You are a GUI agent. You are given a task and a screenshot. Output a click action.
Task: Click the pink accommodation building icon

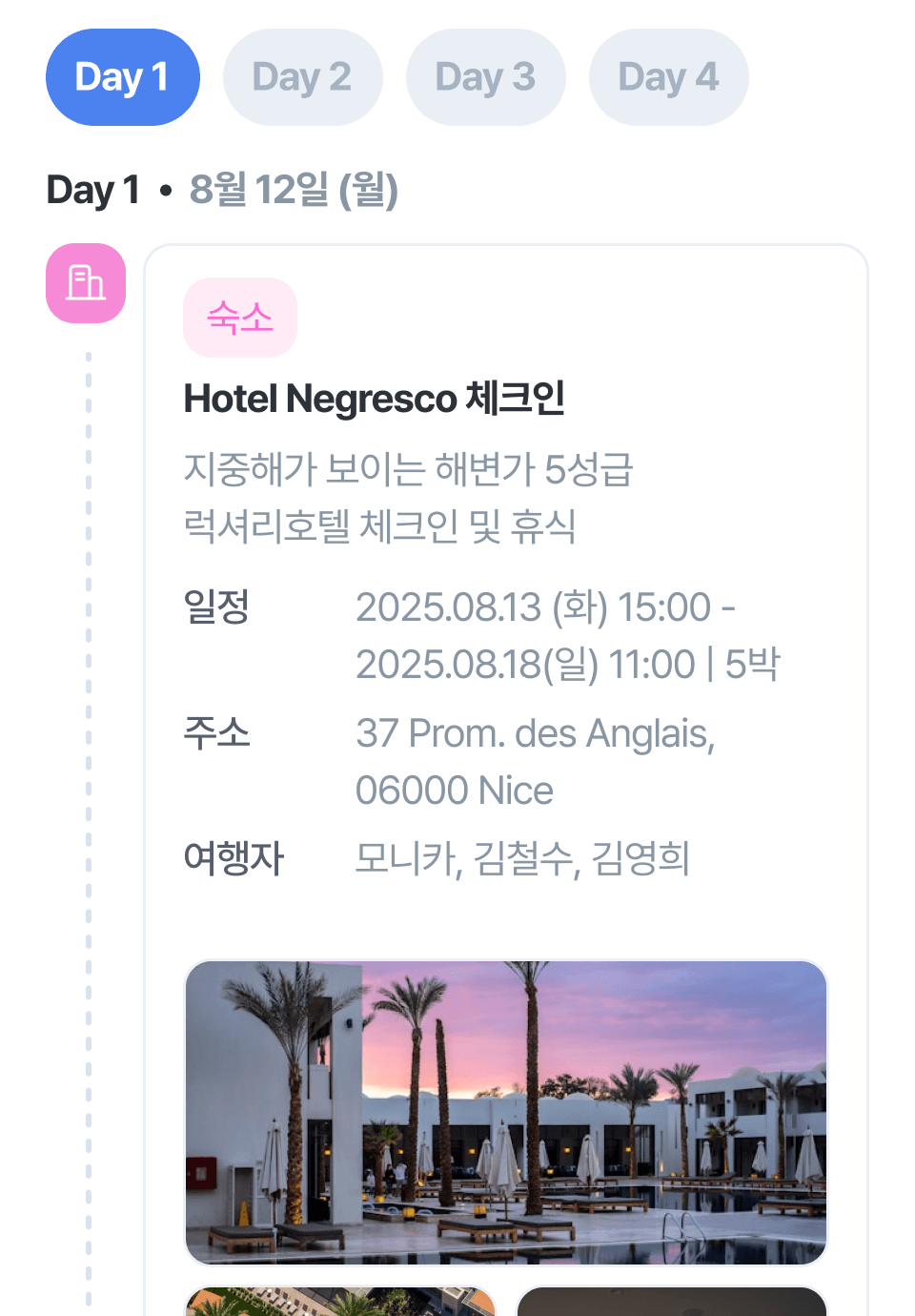click(x=85, y=283)
